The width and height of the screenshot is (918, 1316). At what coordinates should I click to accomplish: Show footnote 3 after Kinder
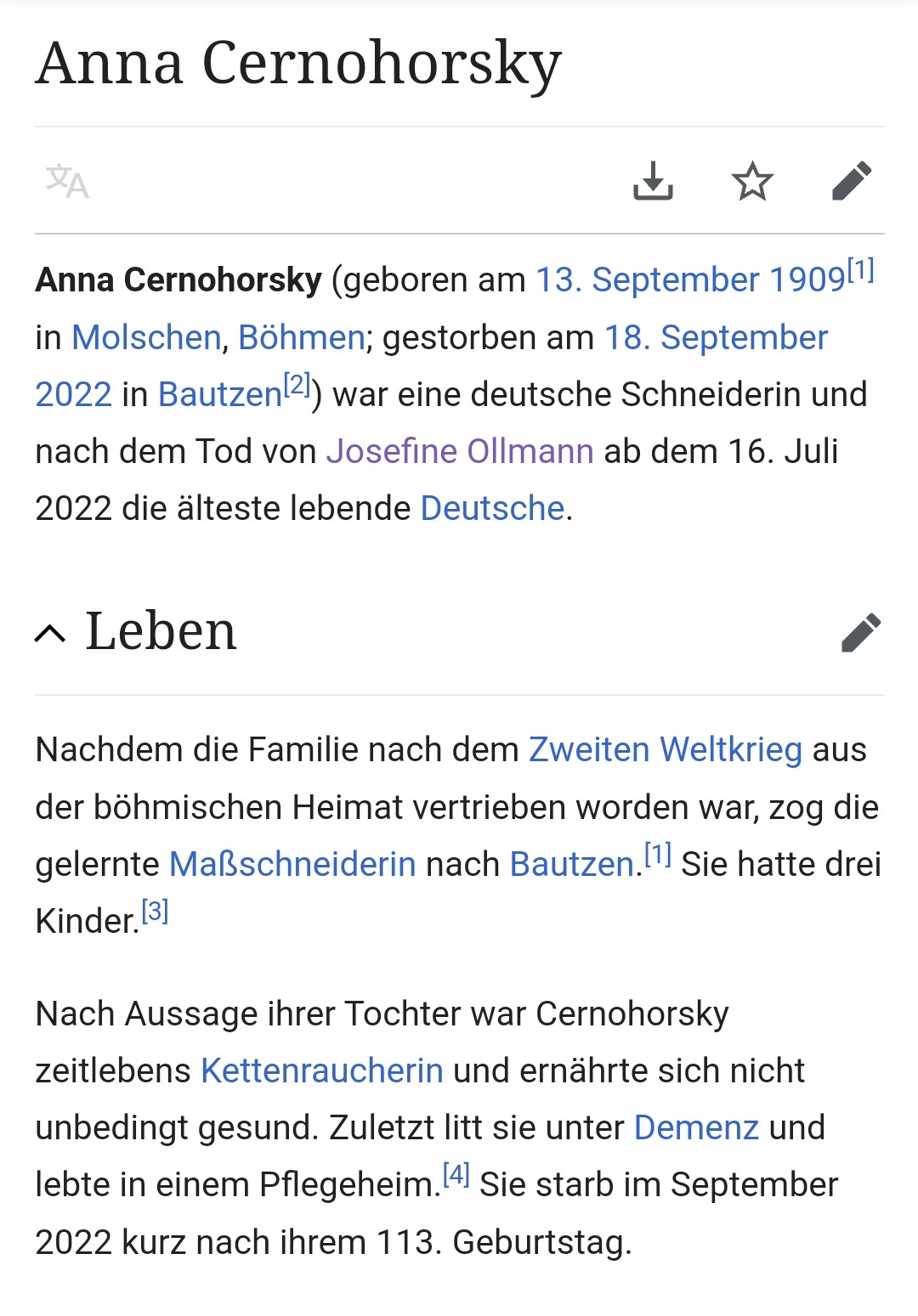pyautogui.click(x=155, y=912)
